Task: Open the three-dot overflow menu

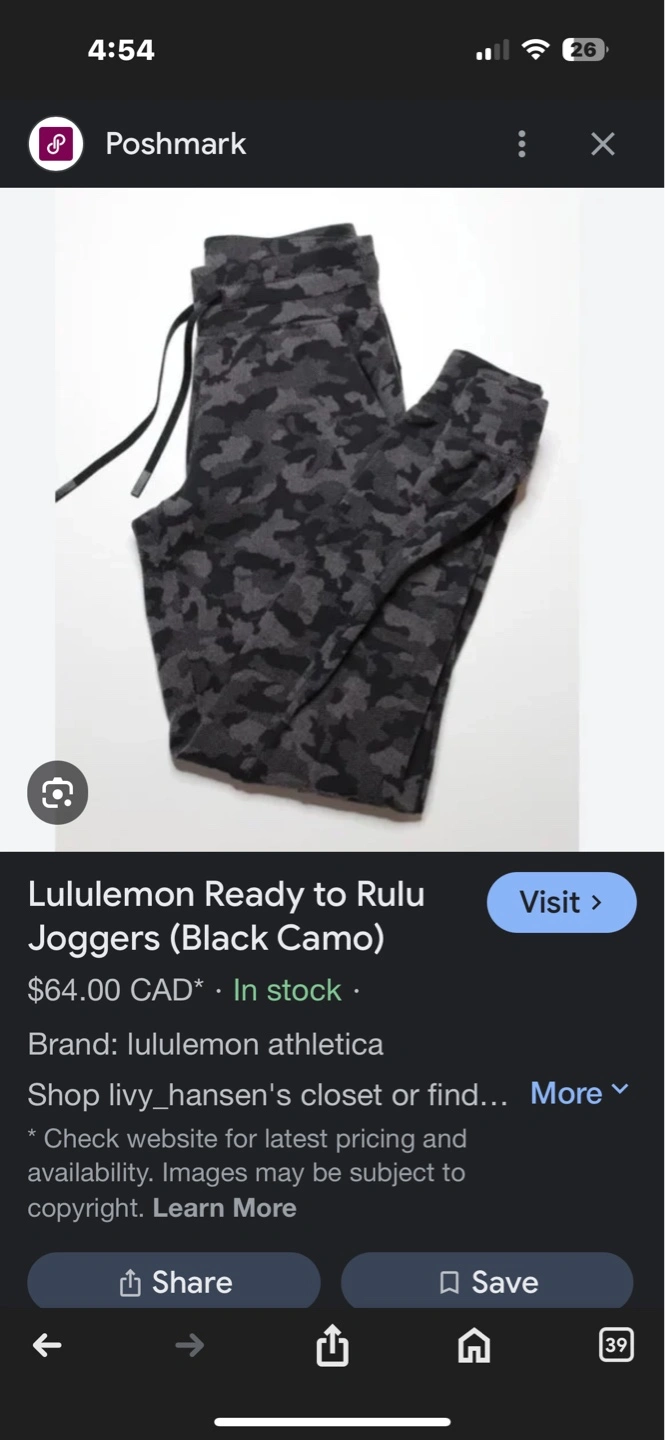Action: pos(521,144)
